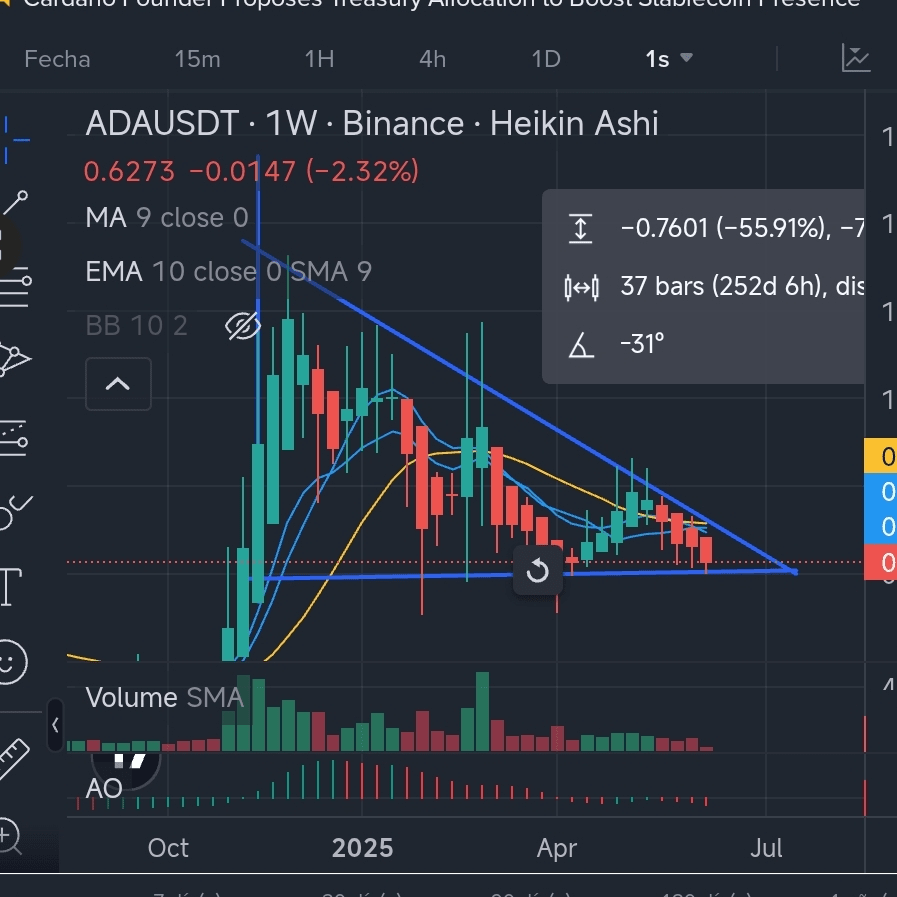Select the Fecha time option

tap(57, 59)
